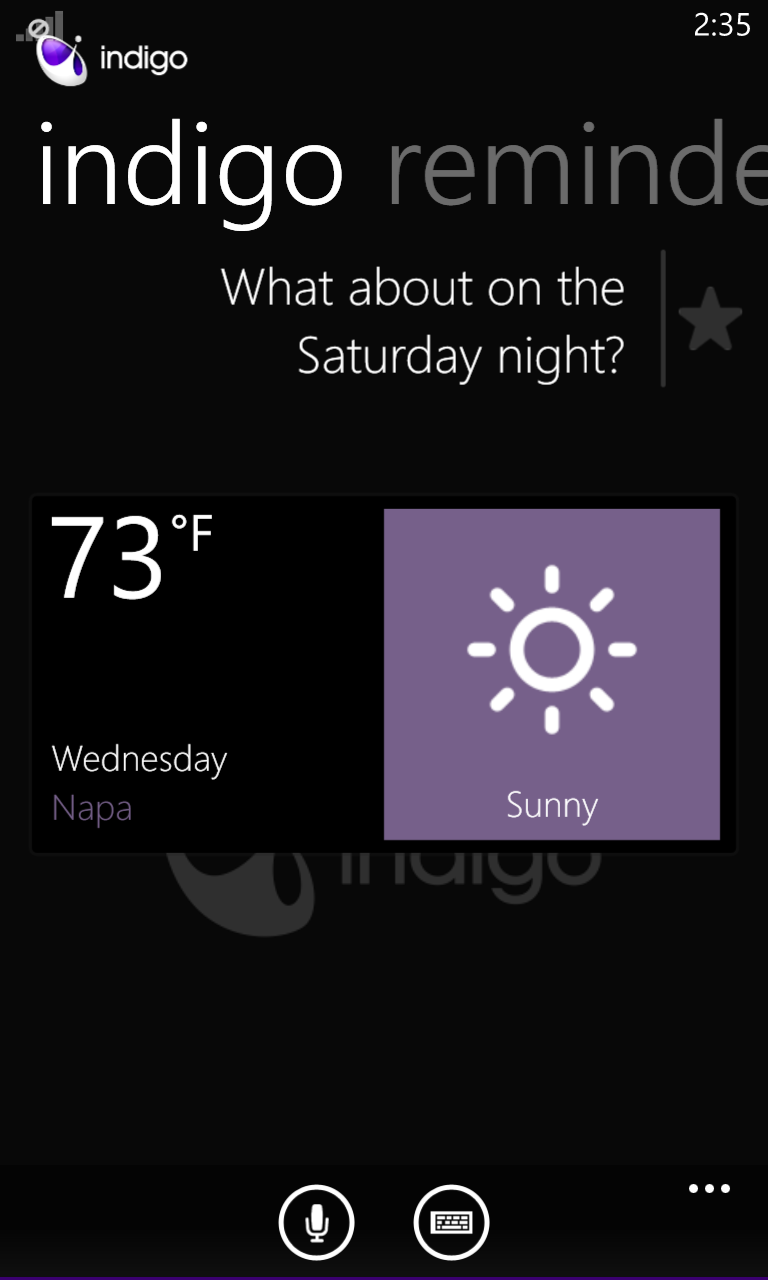Image resolution: width=768 pixels, height=1280 pixels.
Task: Tap the Wednesday label on the weather card
Action: coord(138,758)
